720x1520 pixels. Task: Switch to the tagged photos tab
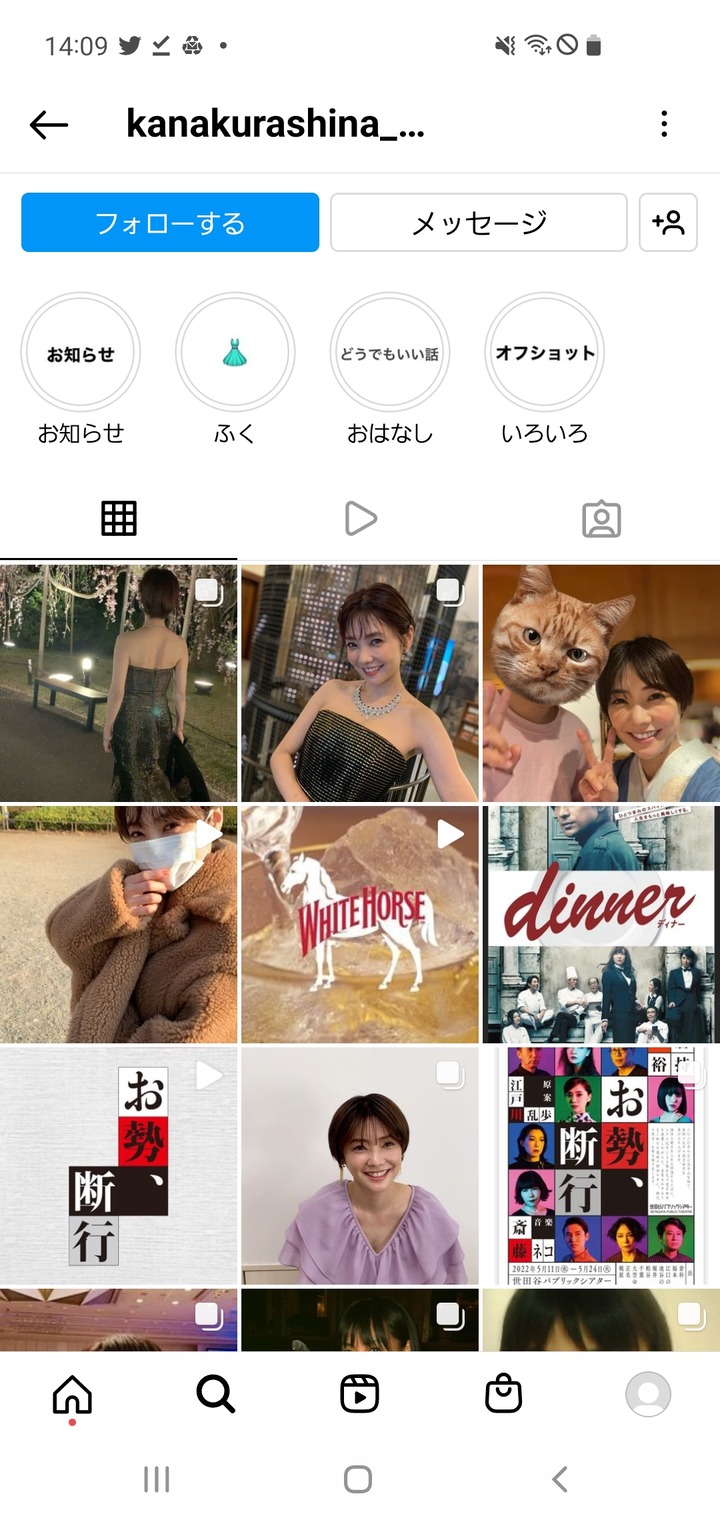tap(601, 519)
